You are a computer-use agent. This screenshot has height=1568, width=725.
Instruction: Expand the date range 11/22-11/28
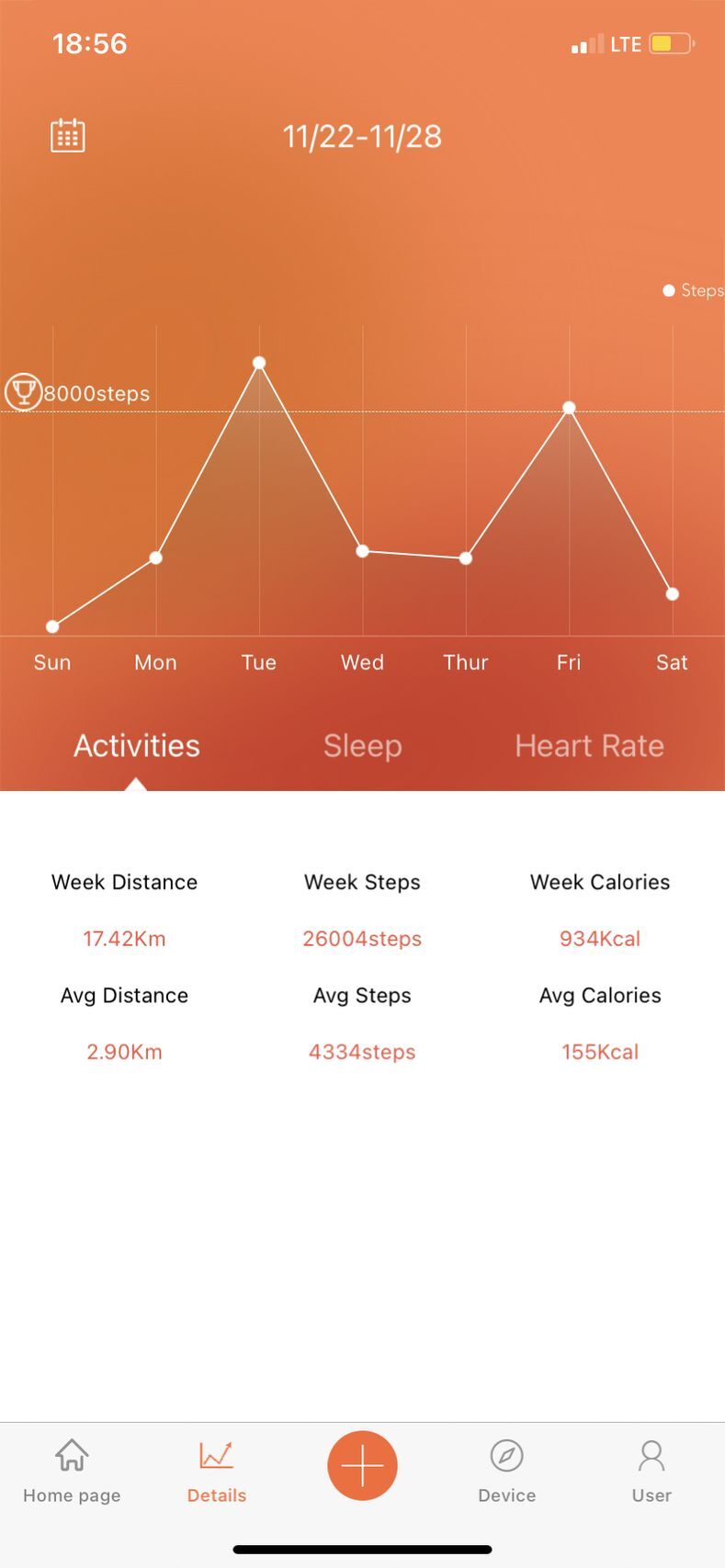pos(362,136)
